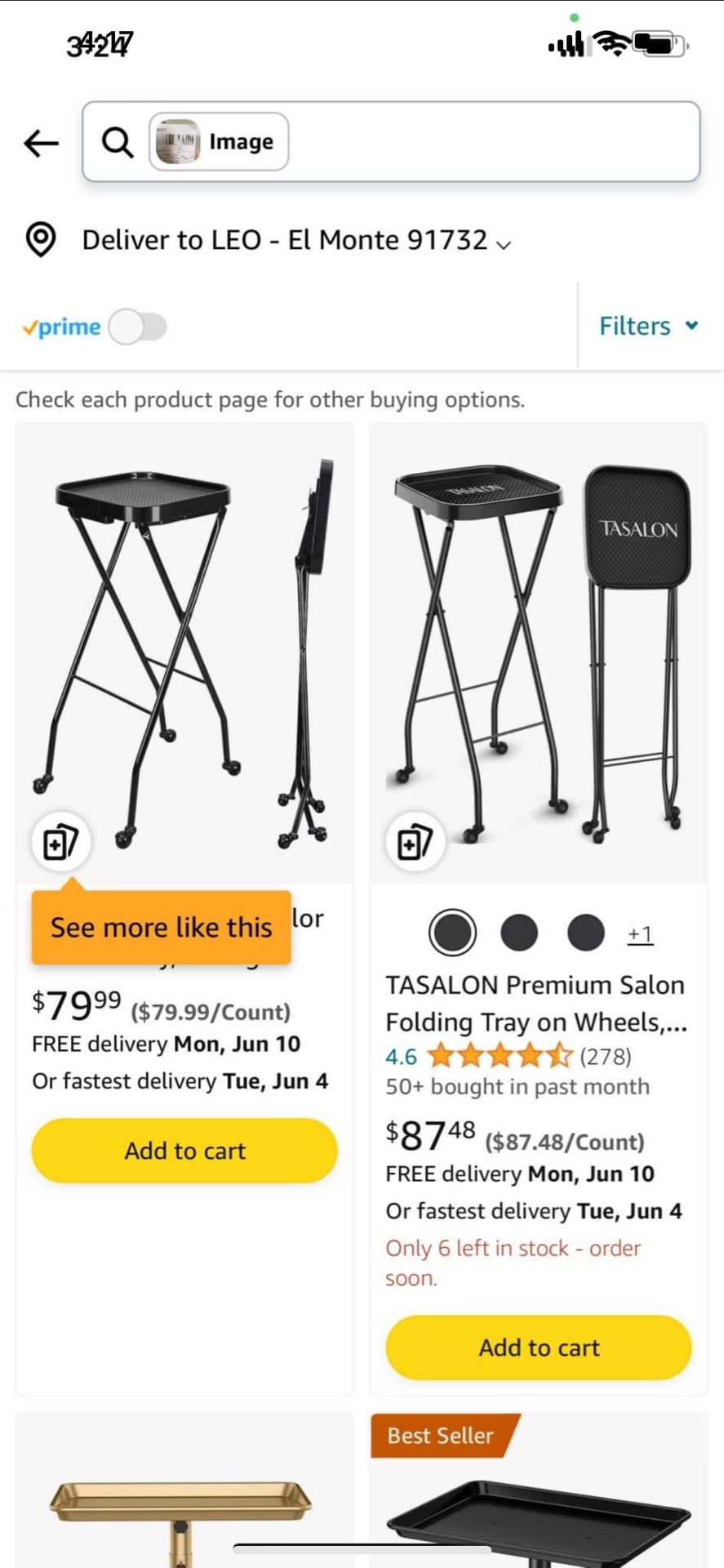Open the Best Seller black tray card
Viewport: 724px width, 1568px height.
539,1511
